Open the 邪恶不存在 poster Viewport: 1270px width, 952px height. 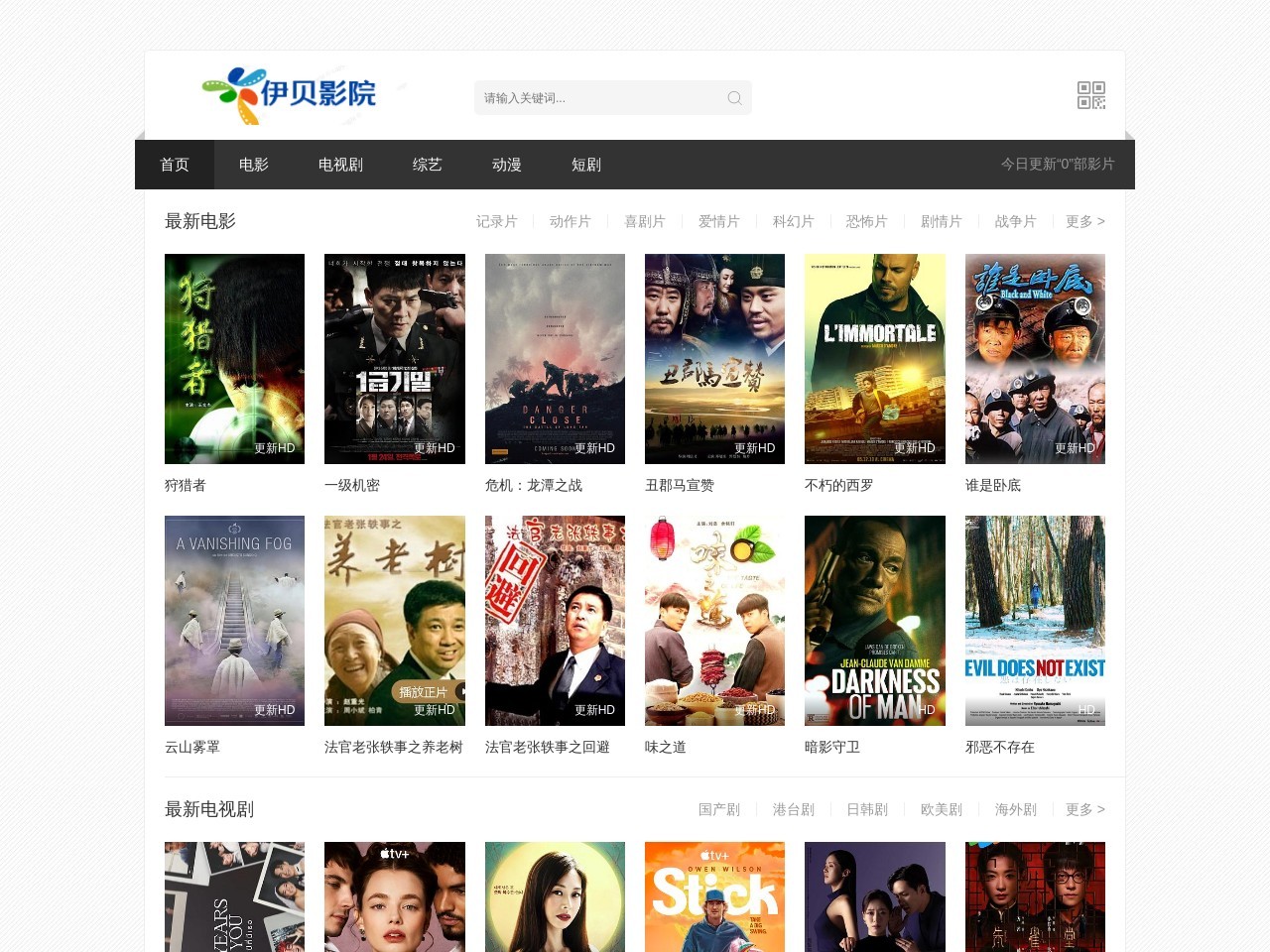coord(1035,621)
